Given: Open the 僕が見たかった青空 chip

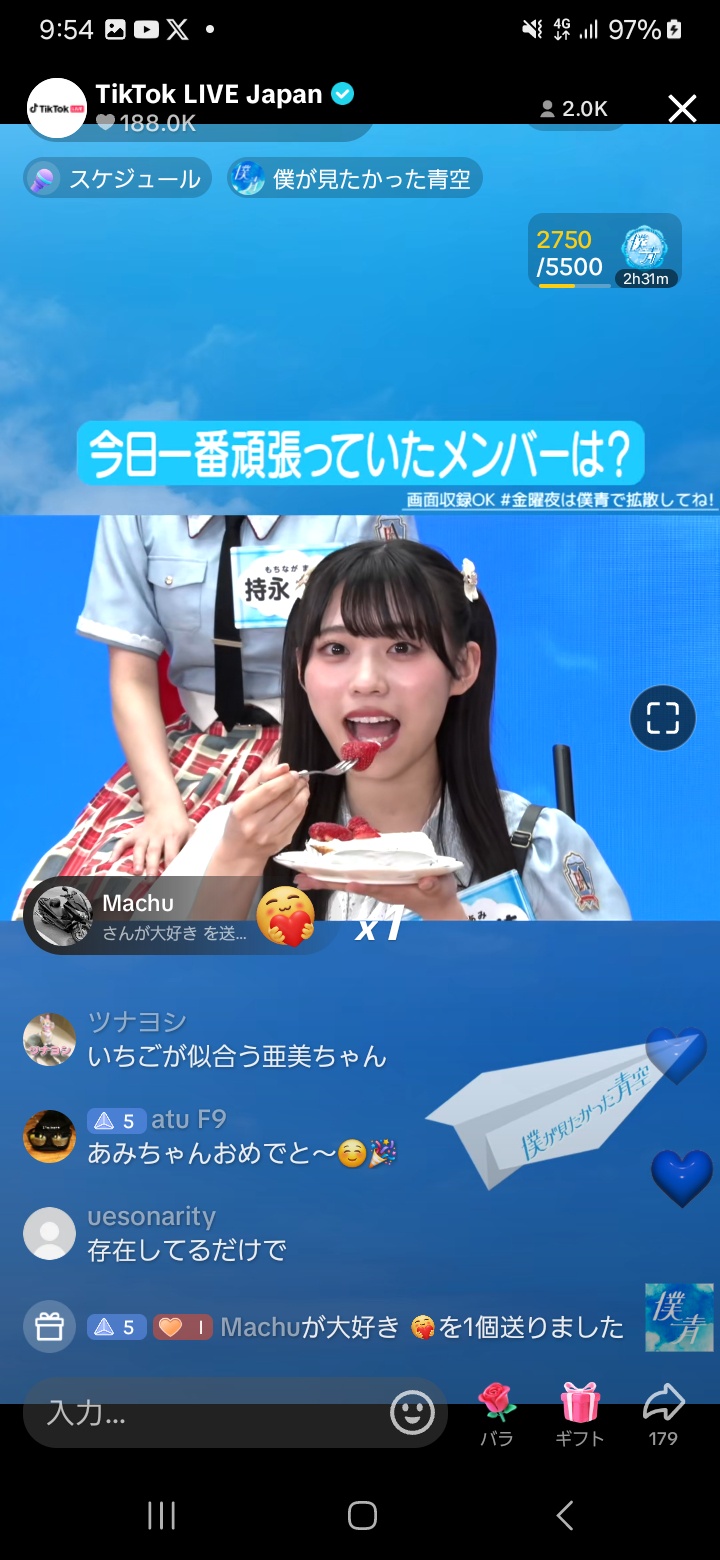Looking at the screenshot, I should [x=356, y=179].
